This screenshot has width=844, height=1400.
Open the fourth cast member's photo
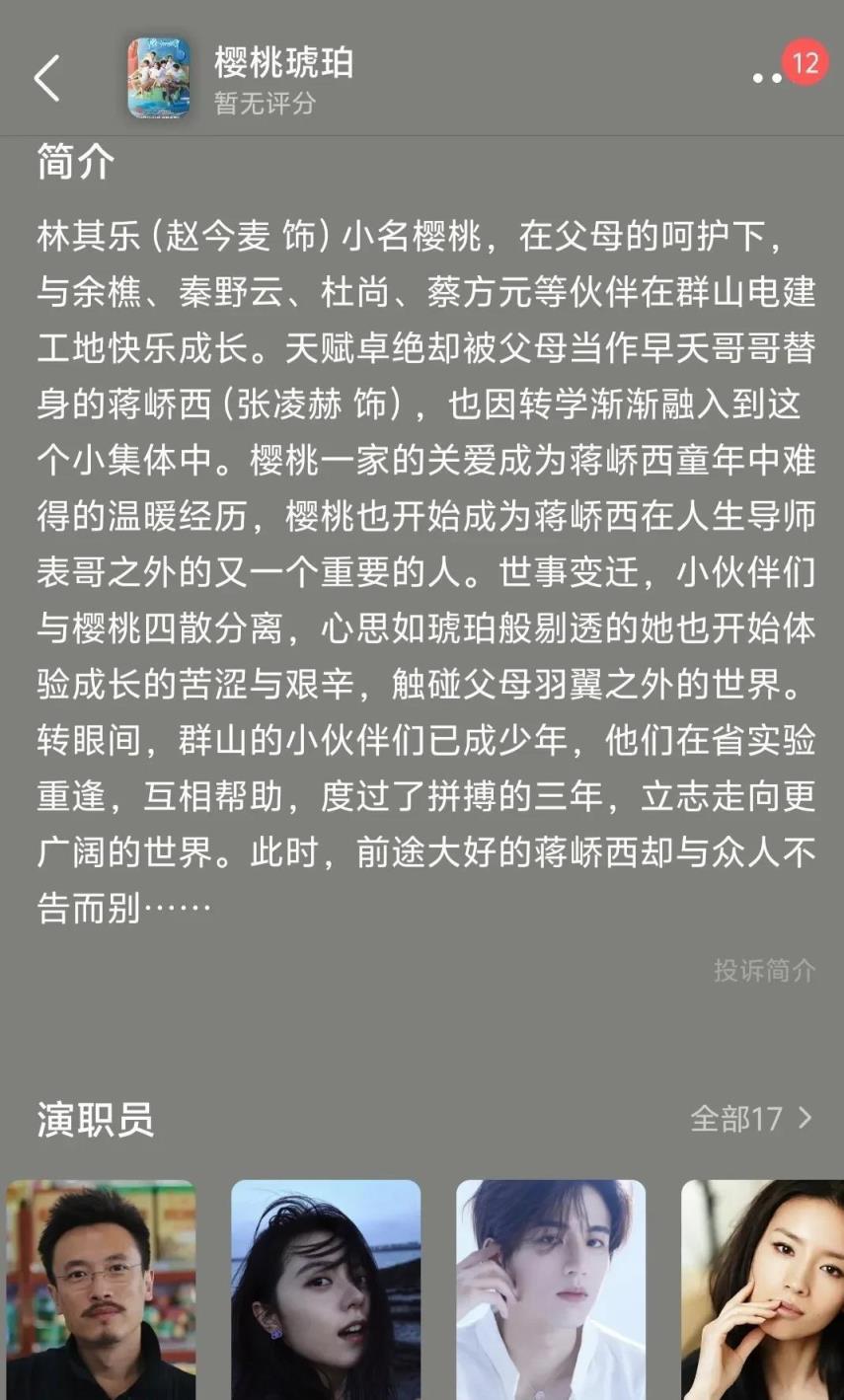point(762,1289)
